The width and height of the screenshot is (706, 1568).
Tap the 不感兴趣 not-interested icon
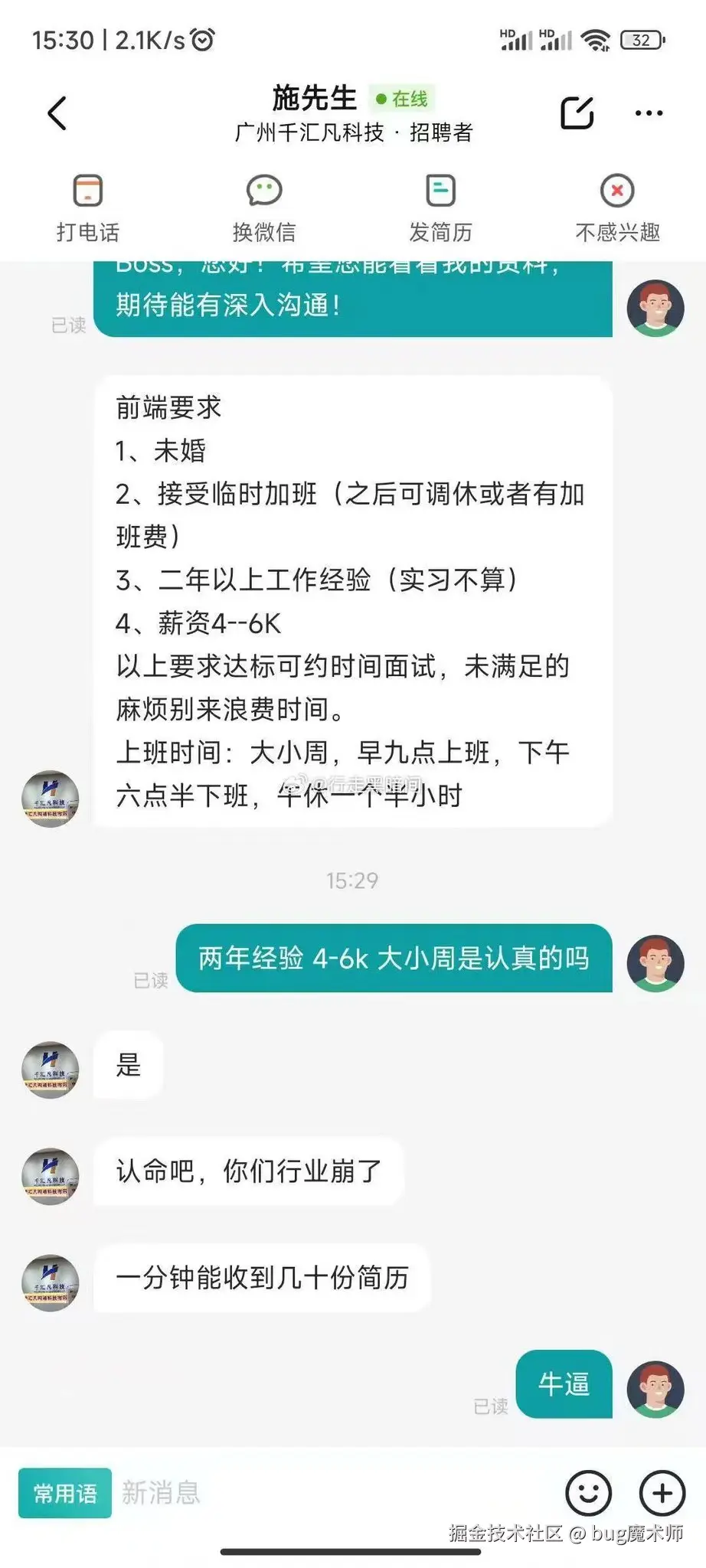[x=617, y=191]
